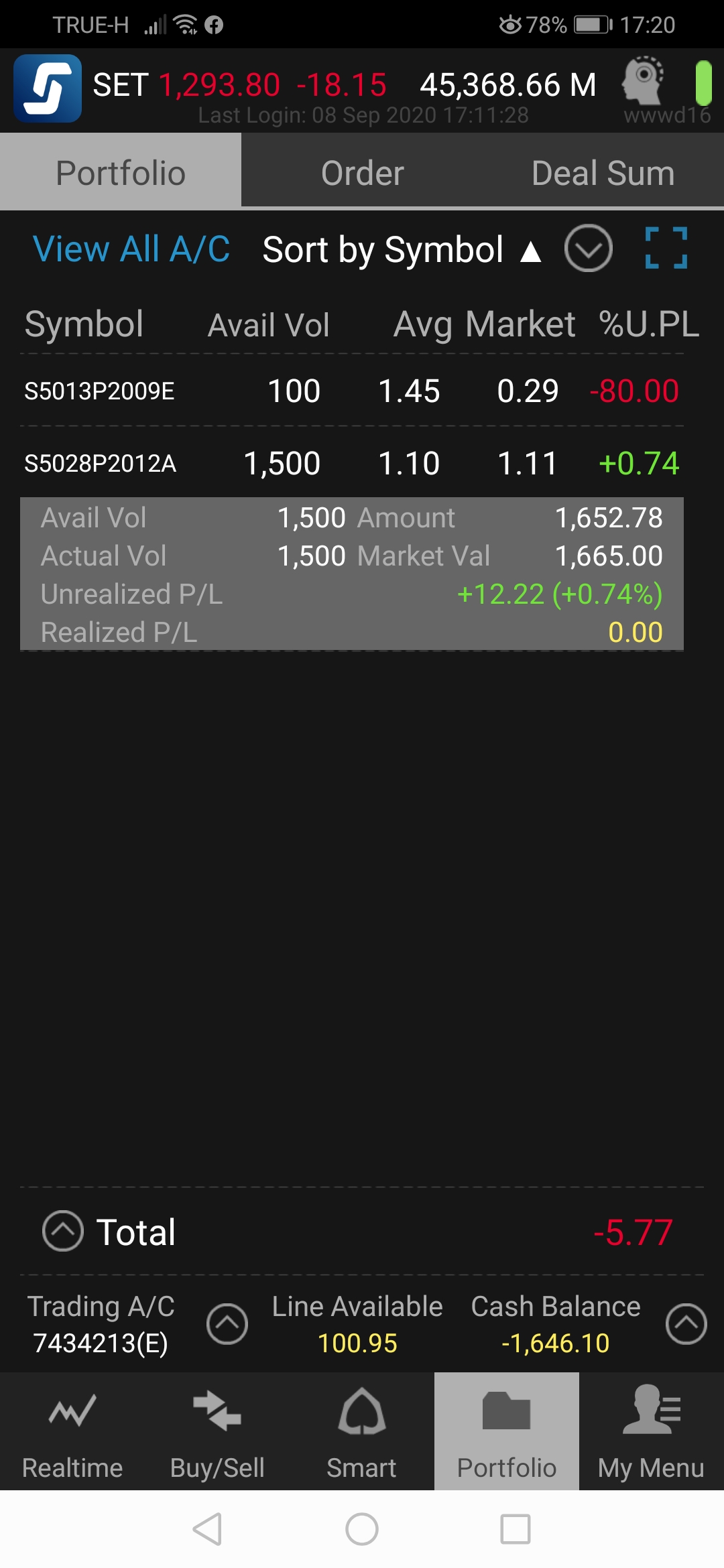Tap the app logo in header

click(48, 88)
